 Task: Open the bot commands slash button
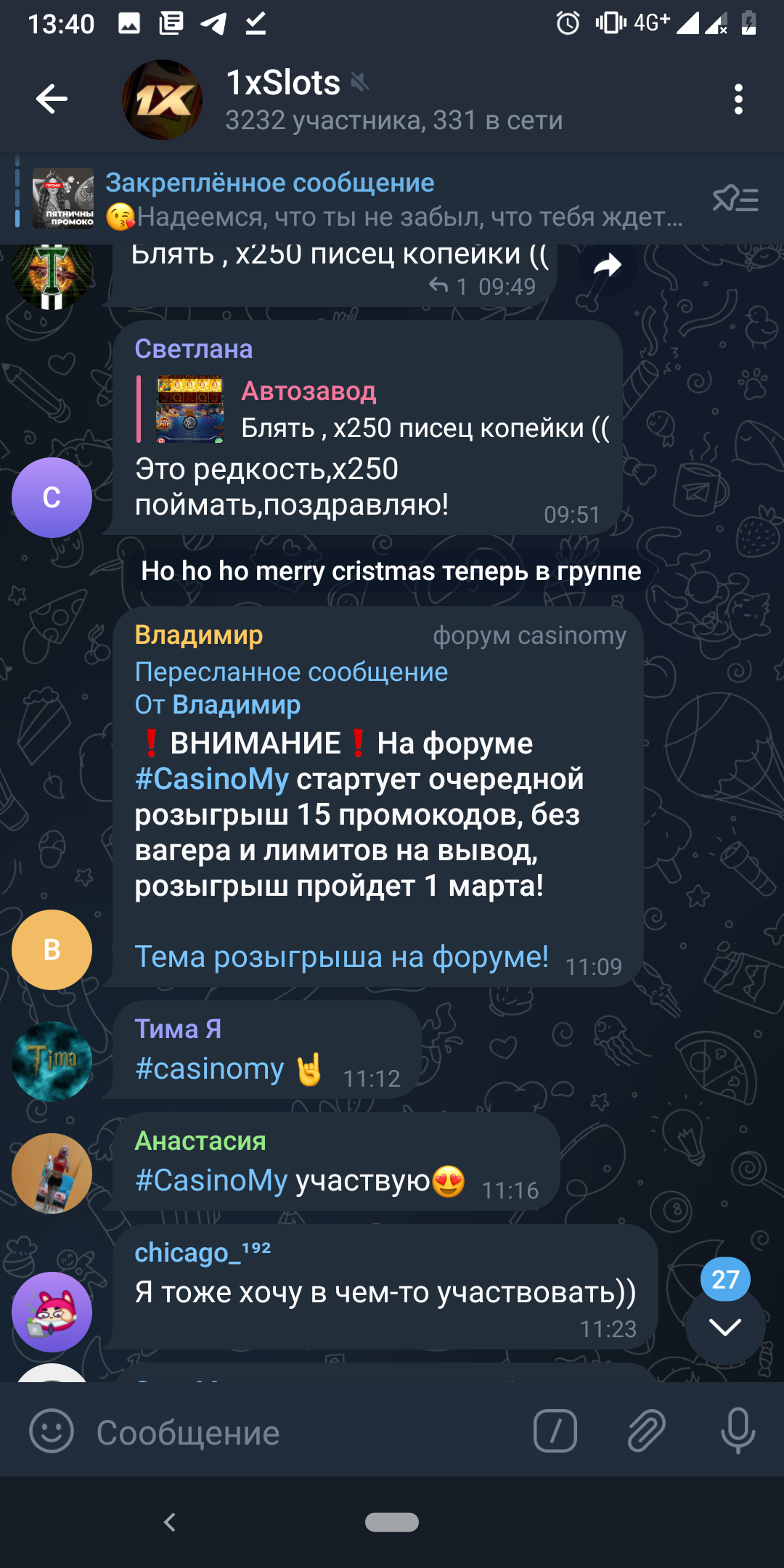[555, 1432]
